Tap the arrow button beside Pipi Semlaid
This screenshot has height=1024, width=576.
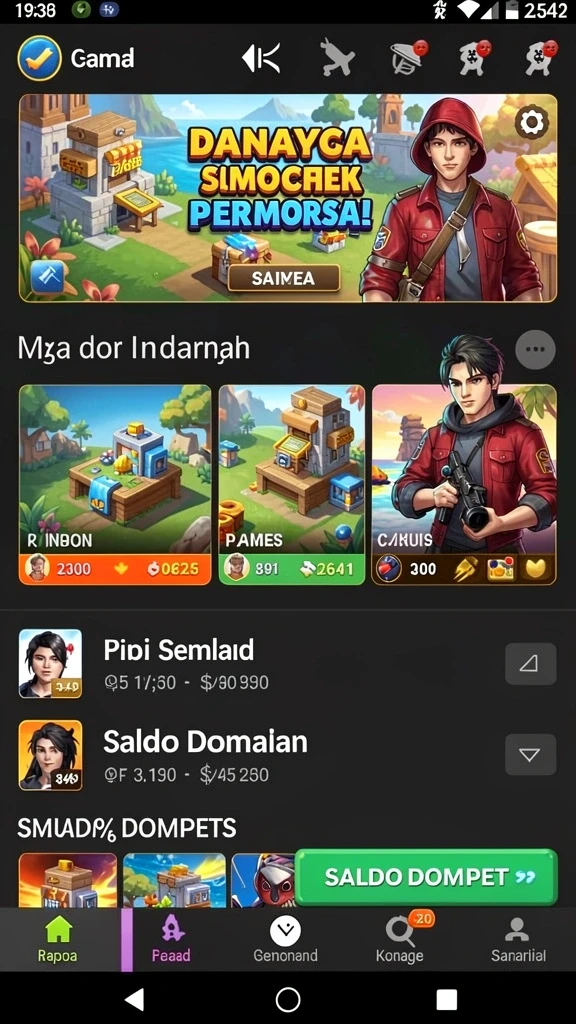click(x=530, y=664)
